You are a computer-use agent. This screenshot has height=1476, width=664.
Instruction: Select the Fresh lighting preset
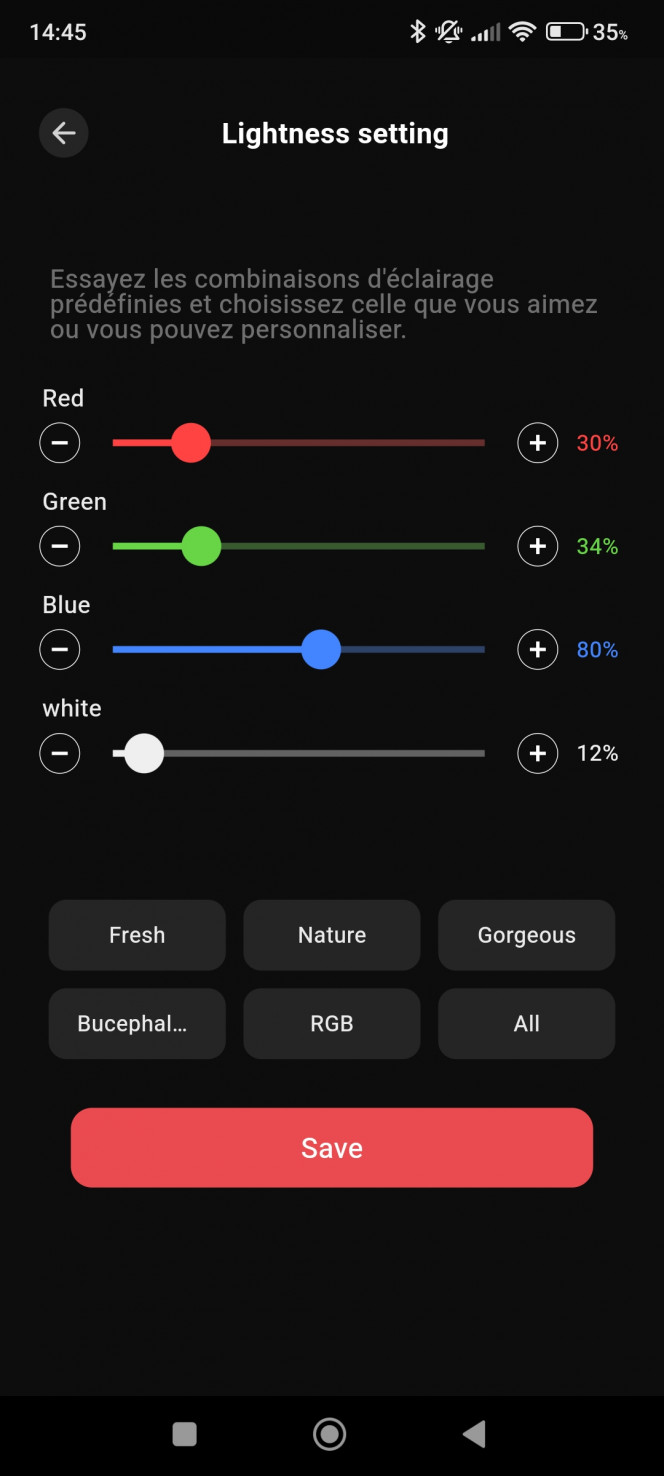coord(137,935)
